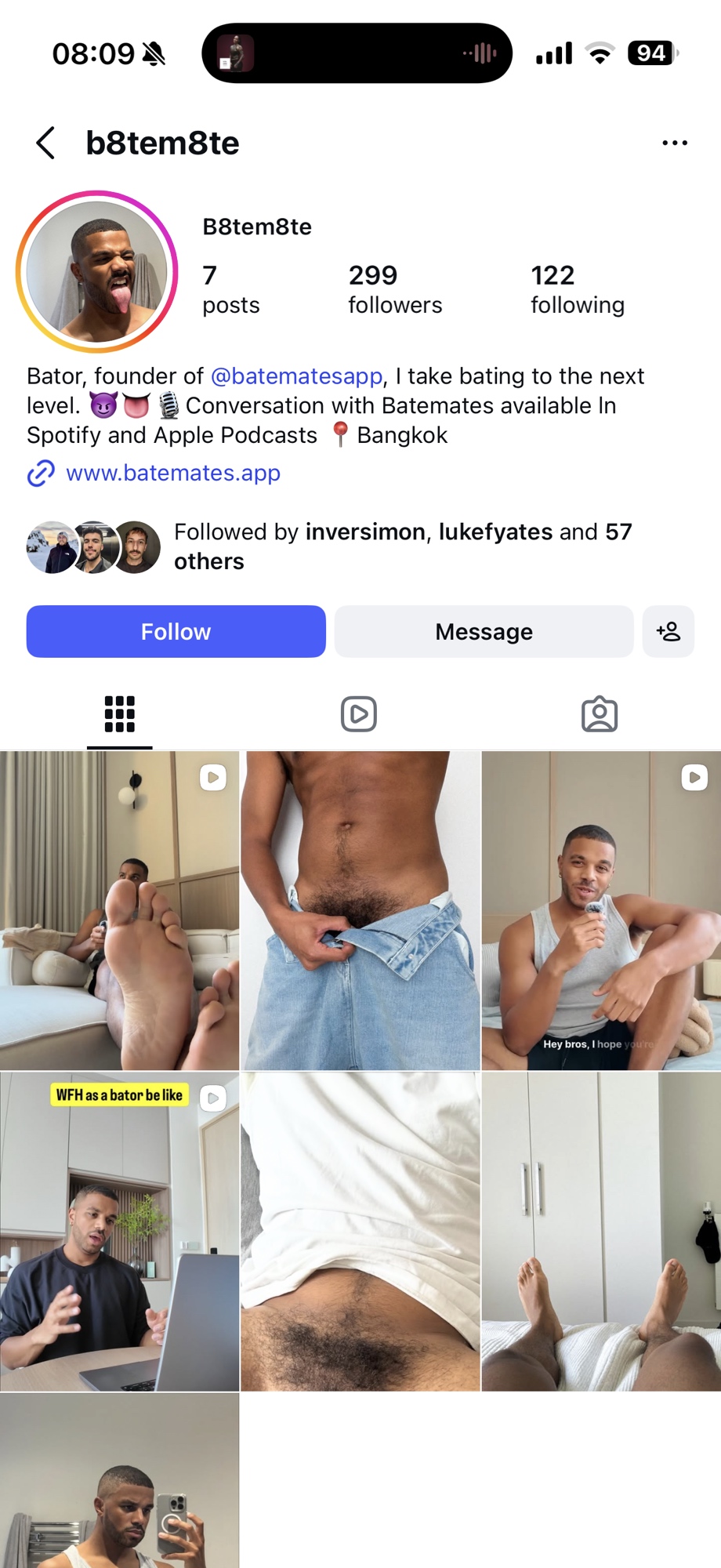Message this profile
Screen dimensions: 721x1568
[x=484, y=631]
